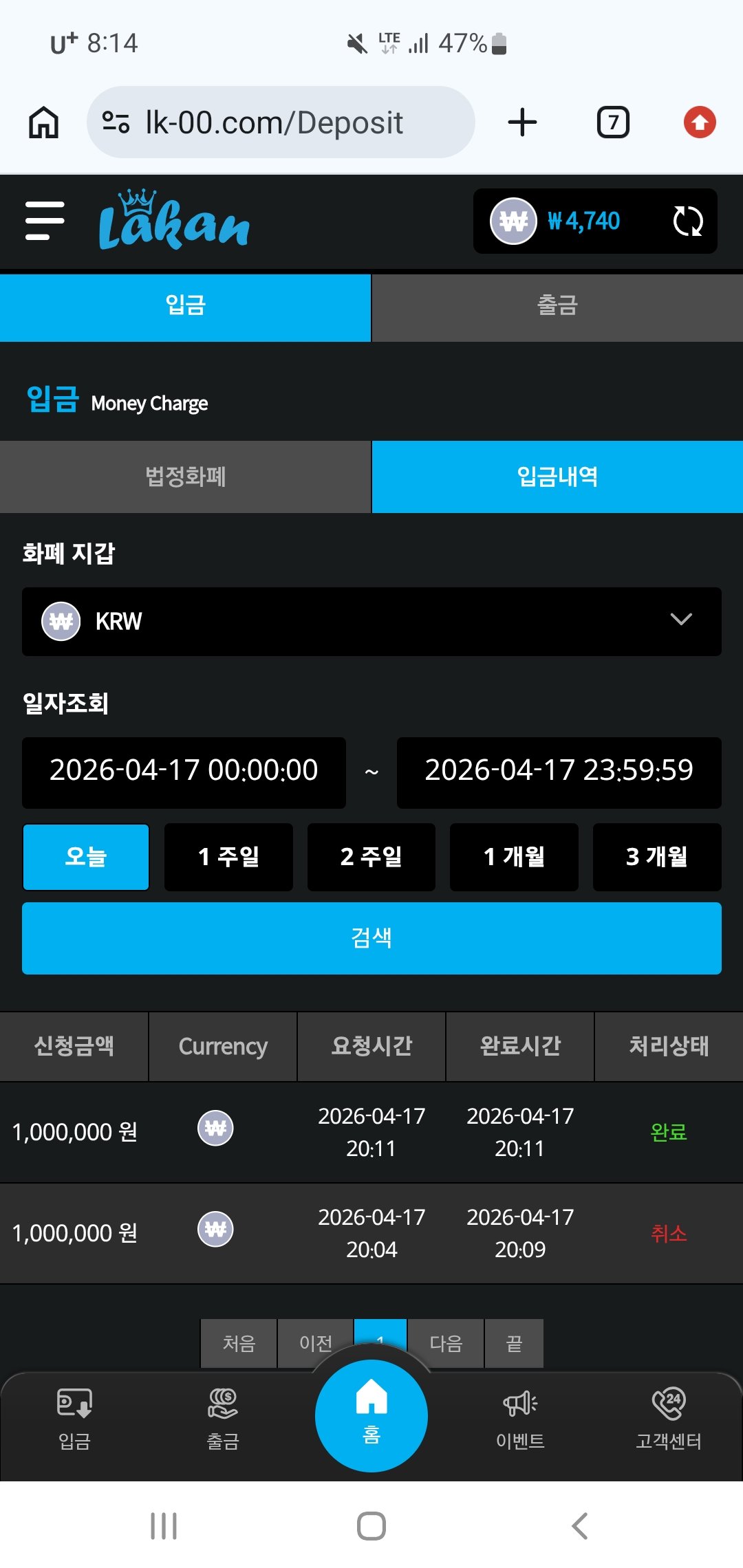This screenshot has height=1568, width=743.
Task: Switch to the 출금 top tab
Action: (x=557, y=307)
